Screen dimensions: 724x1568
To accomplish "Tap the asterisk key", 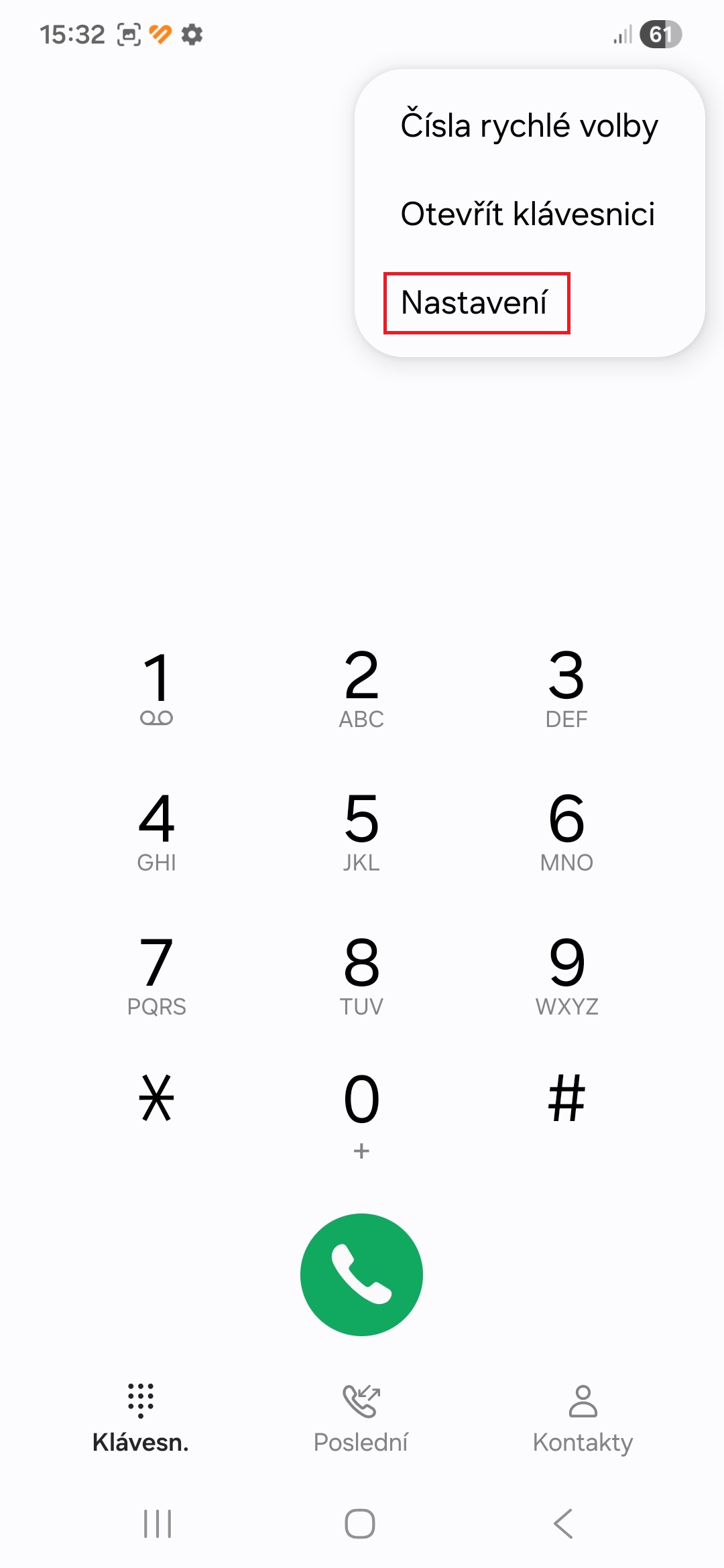I will [x=157, y=1099].
